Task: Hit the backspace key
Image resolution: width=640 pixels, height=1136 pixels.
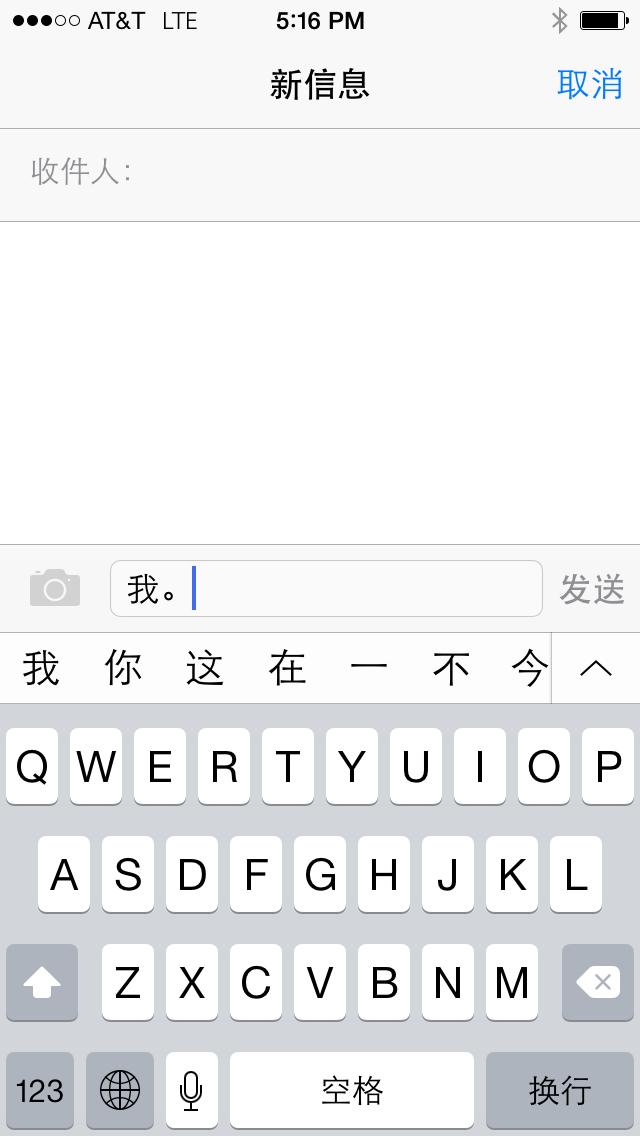Action: [598, 982]
